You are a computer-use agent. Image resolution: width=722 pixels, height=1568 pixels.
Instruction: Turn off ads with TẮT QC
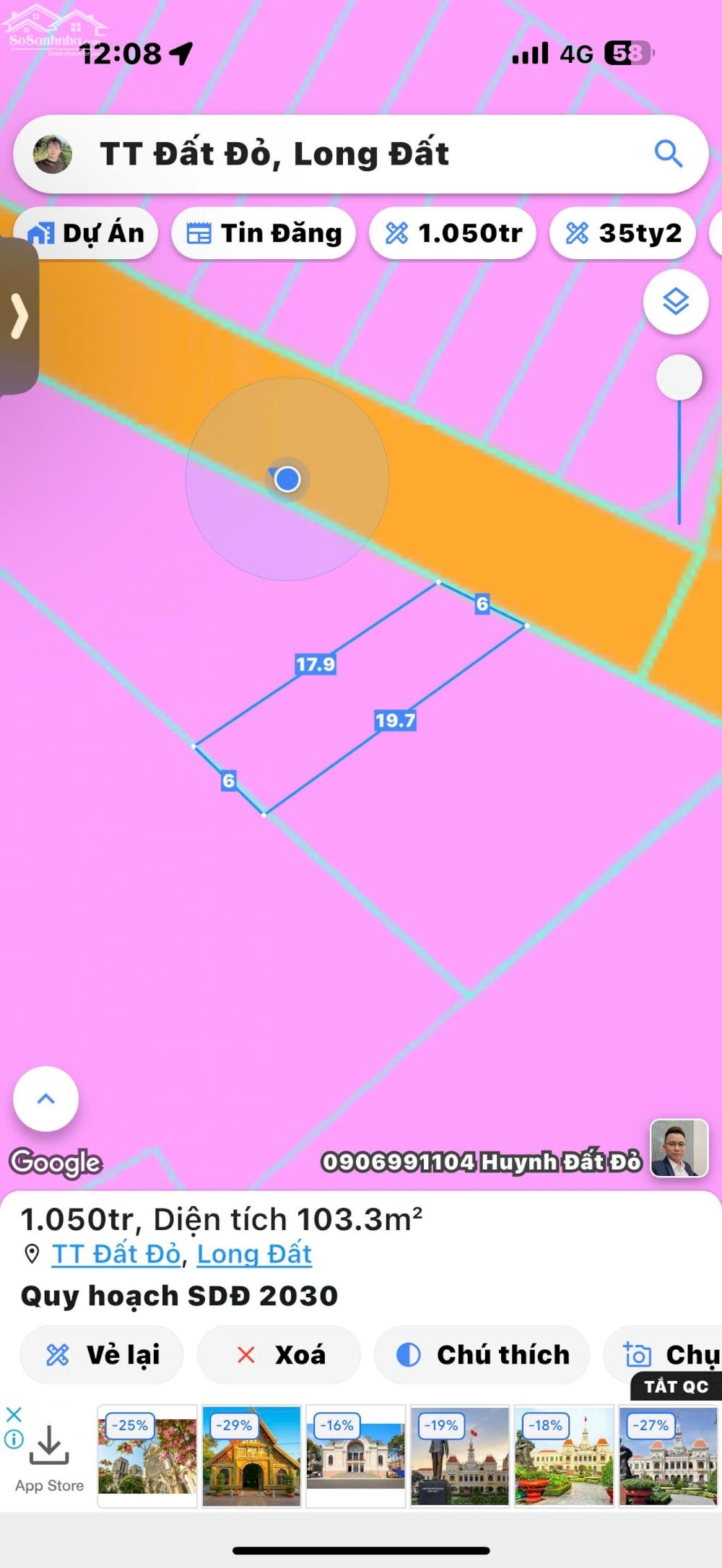pos(676,1386)
